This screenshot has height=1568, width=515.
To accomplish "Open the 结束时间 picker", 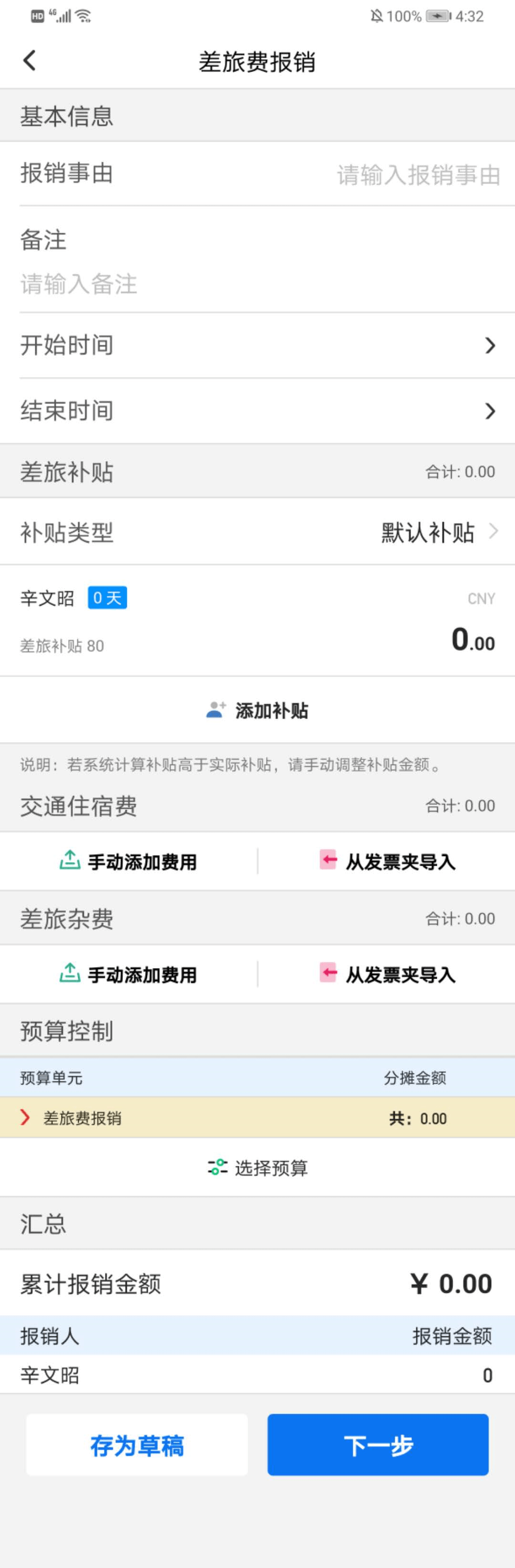I will click(257, 411).
